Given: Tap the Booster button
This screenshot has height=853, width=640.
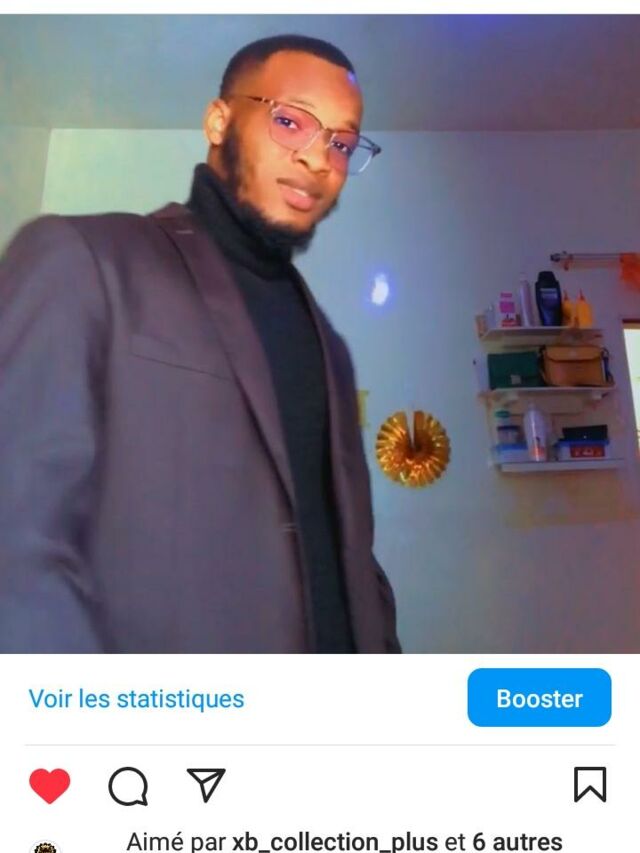Looking at the screenshot, I should (539, 698).
